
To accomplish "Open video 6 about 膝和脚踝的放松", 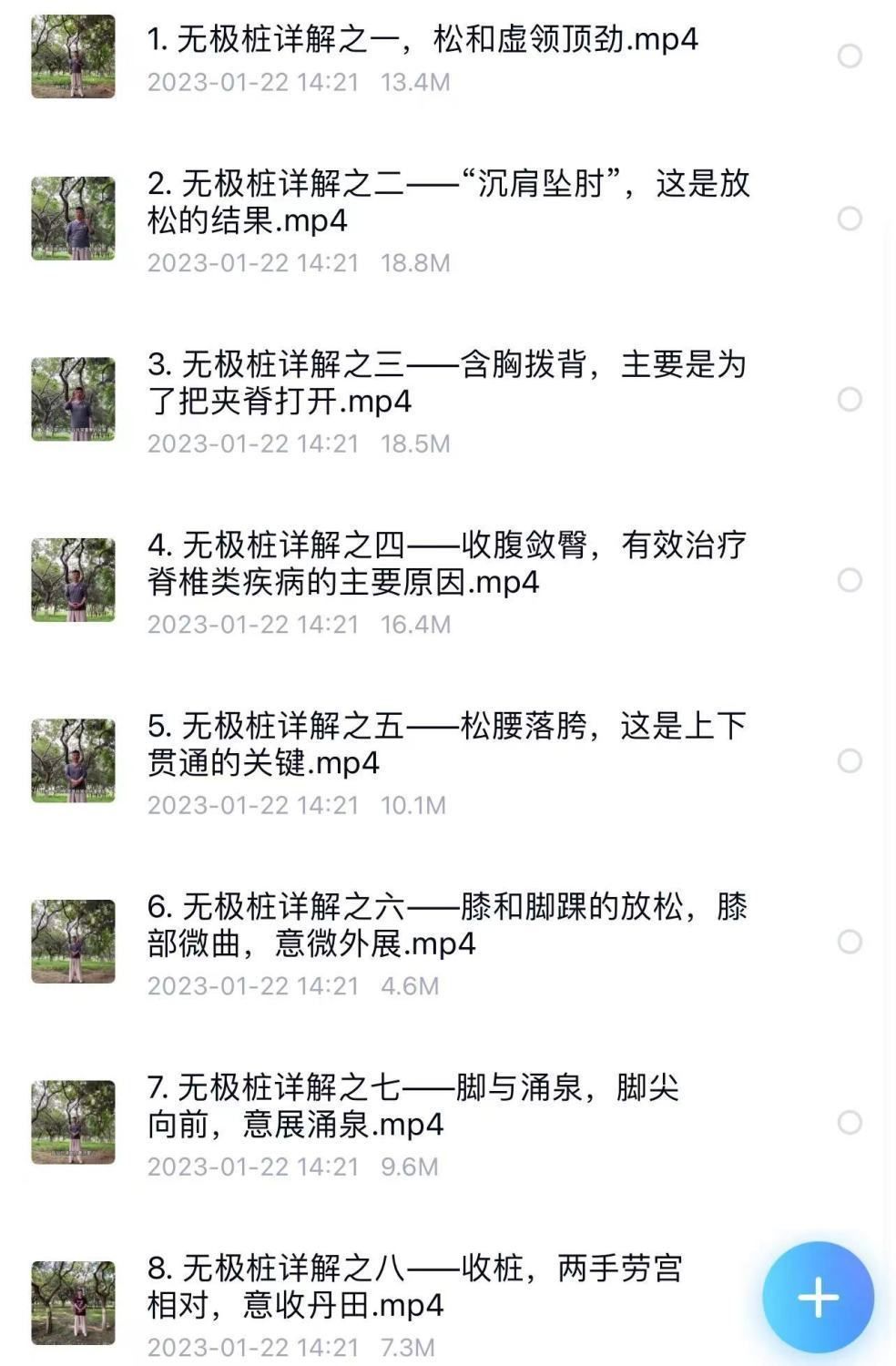I will click(446, 924).
